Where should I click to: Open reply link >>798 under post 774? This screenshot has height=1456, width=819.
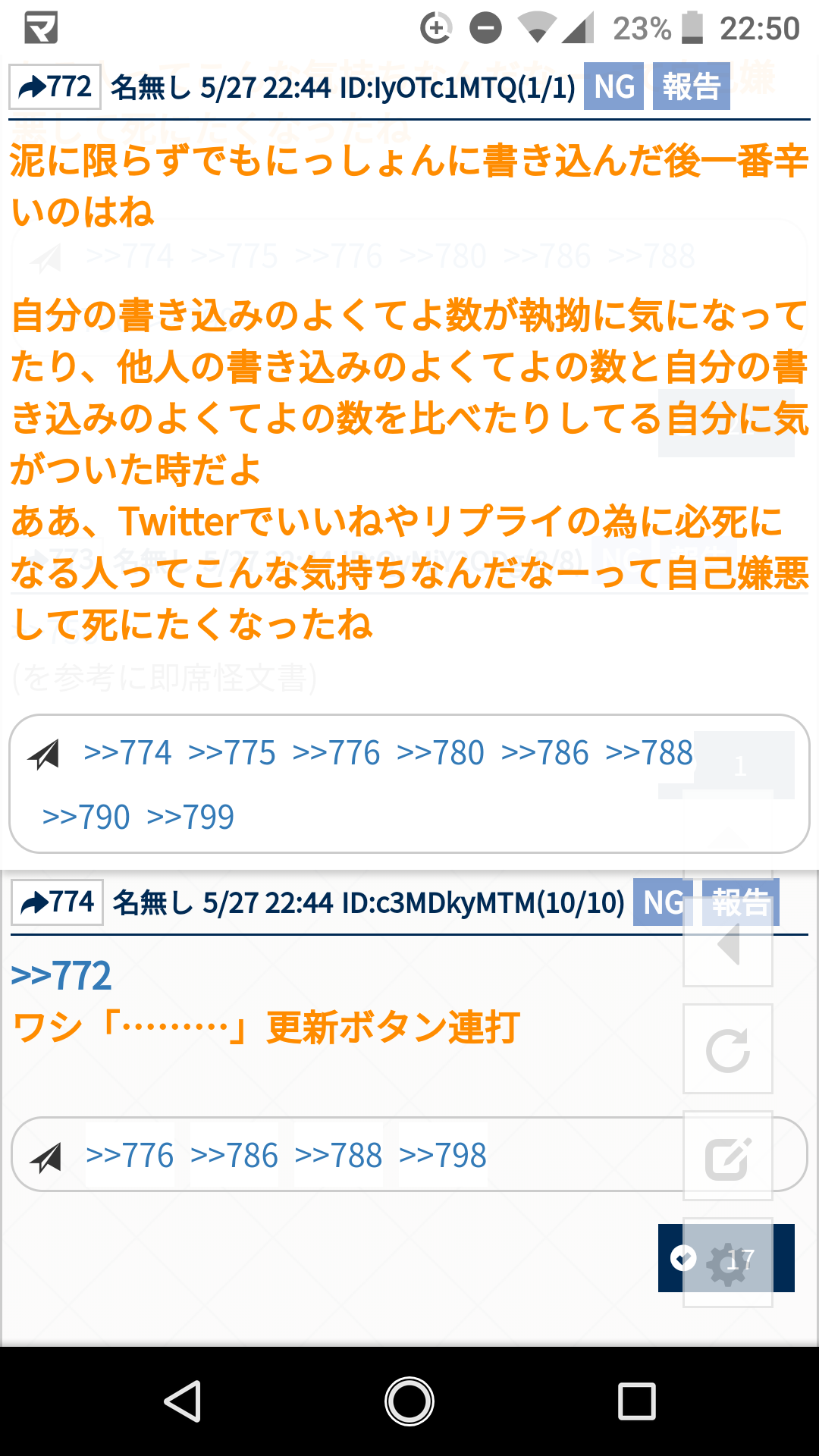[x=443, y=1156]
